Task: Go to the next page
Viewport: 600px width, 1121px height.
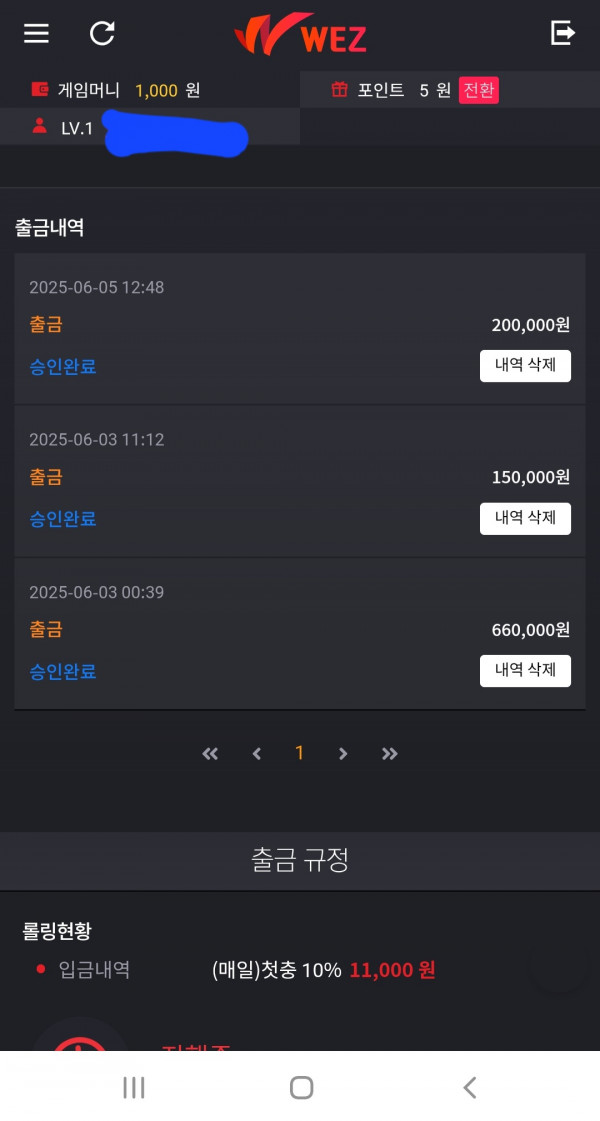Action: pos(343,754)
